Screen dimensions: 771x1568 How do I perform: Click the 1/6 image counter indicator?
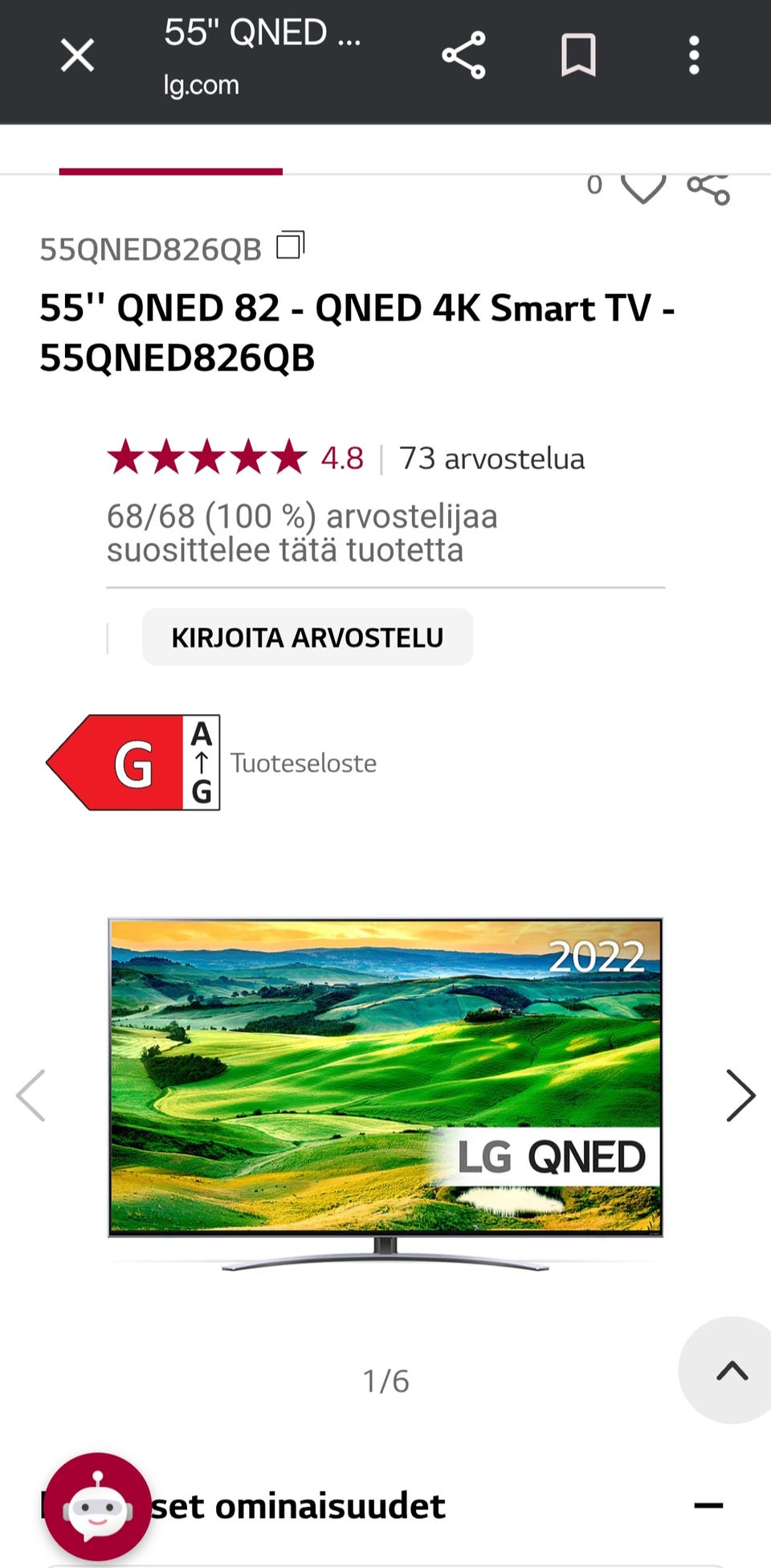(x=385, y=1381)
